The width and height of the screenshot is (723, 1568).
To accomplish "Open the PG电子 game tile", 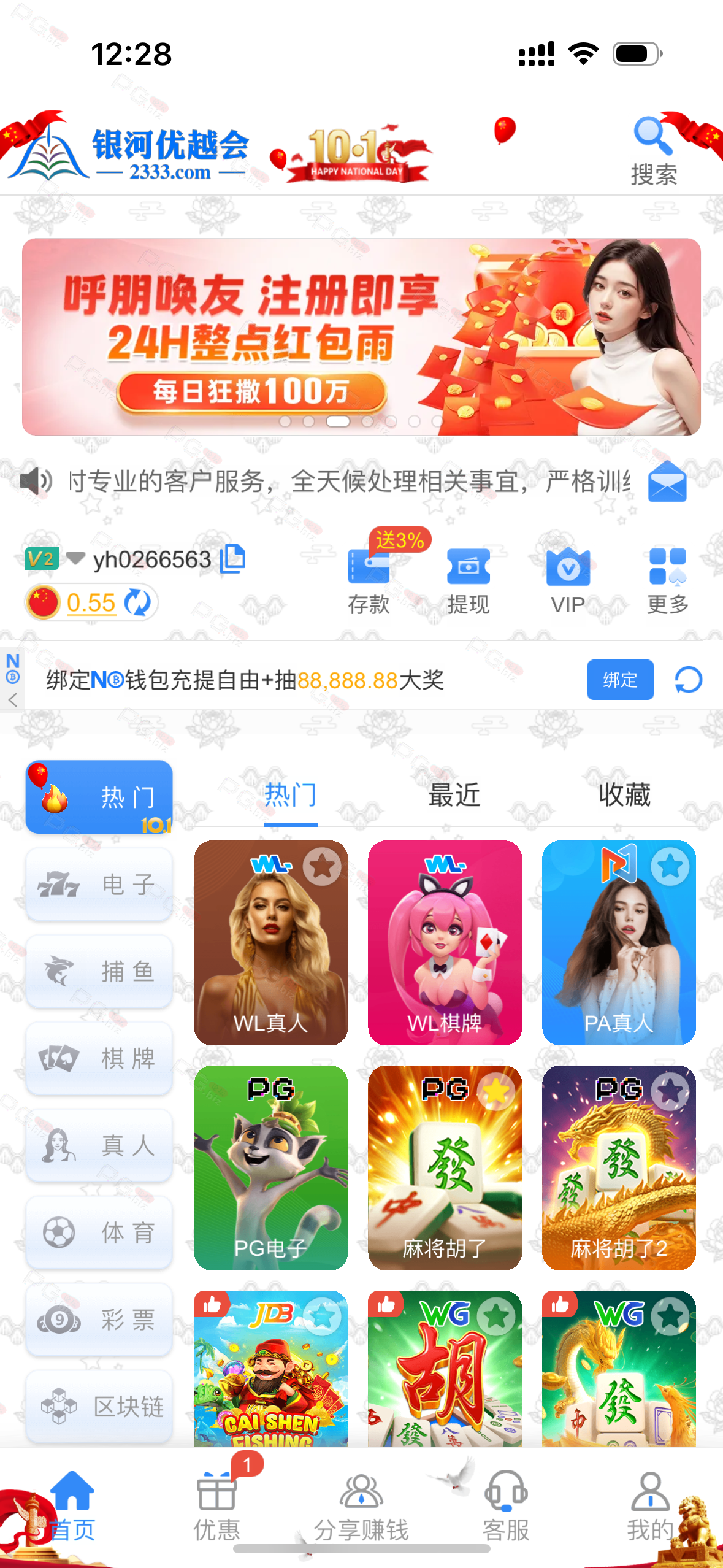I will tap(271, 1167).
